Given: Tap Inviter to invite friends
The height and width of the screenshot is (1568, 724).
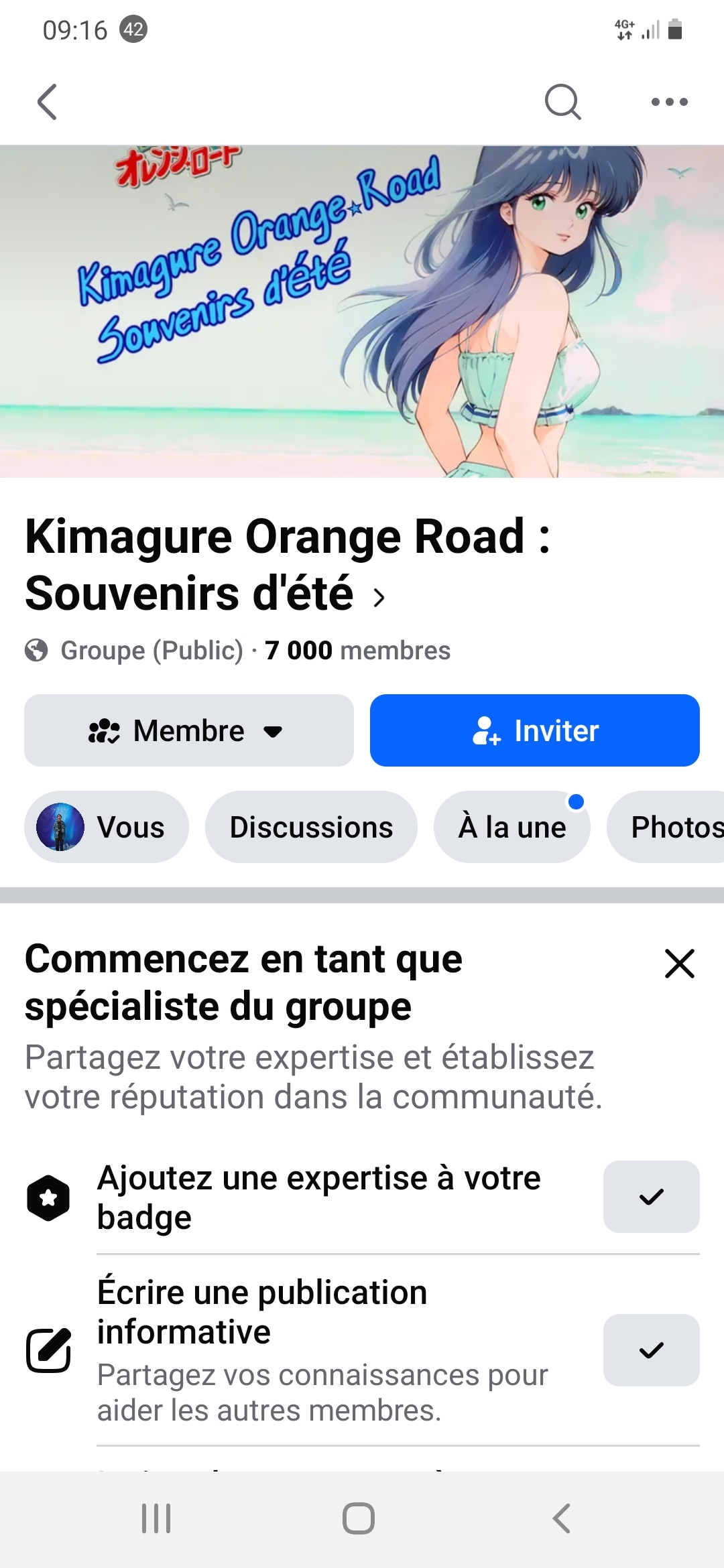Looking at the screenshot, I should coord(534,730).
